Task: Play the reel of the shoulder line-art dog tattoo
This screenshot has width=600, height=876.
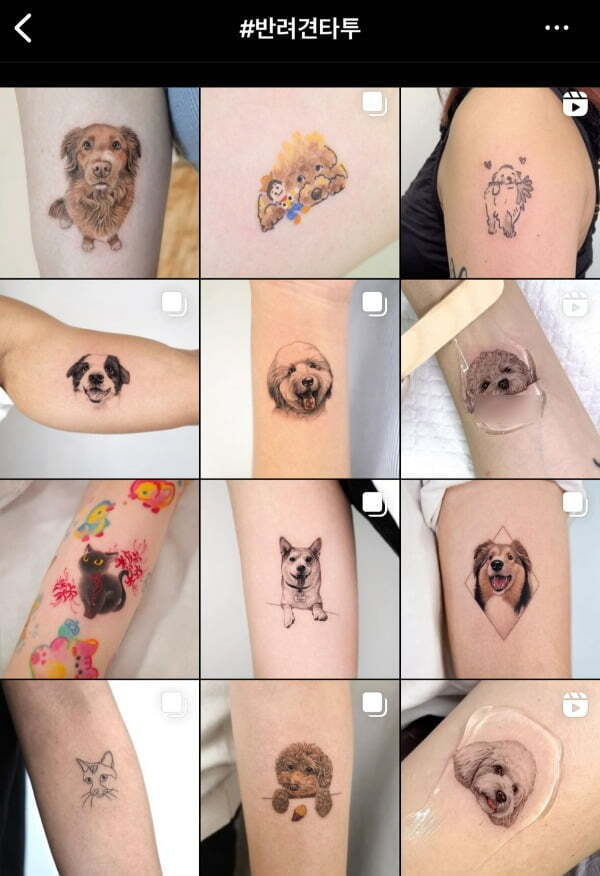Action: [500, 182]
